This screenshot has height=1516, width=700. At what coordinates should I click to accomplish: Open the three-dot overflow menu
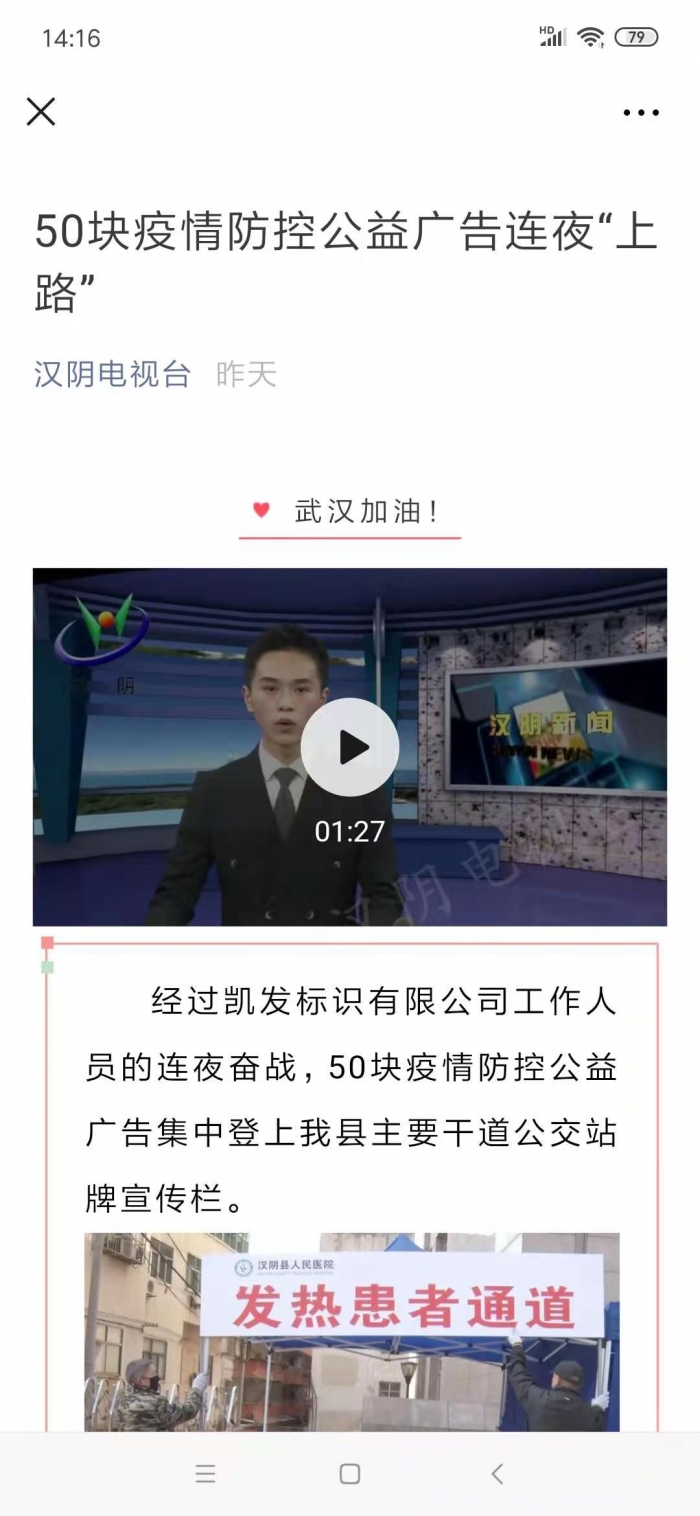[641, 113]
